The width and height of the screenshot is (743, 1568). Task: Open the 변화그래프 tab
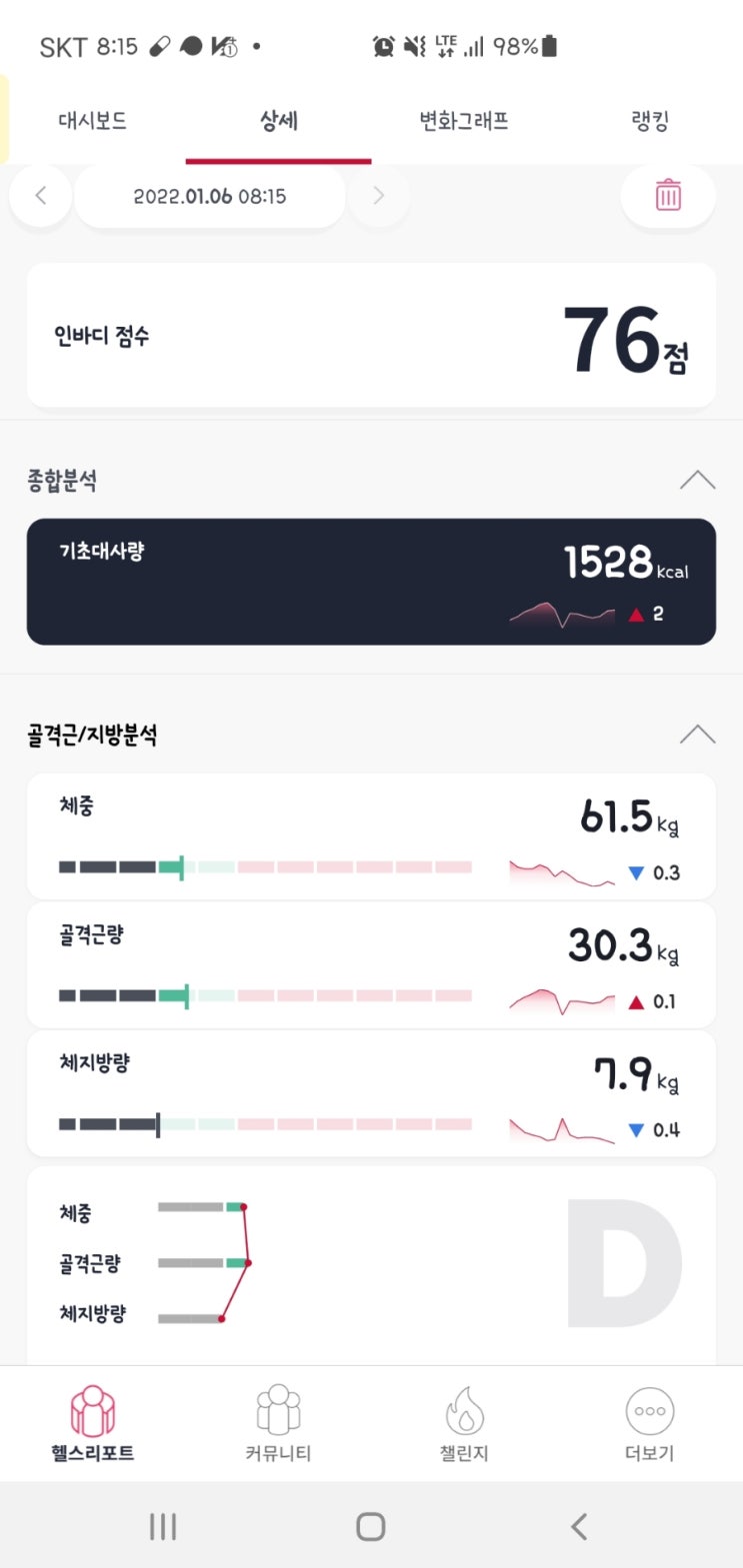(x=464, y=122)
